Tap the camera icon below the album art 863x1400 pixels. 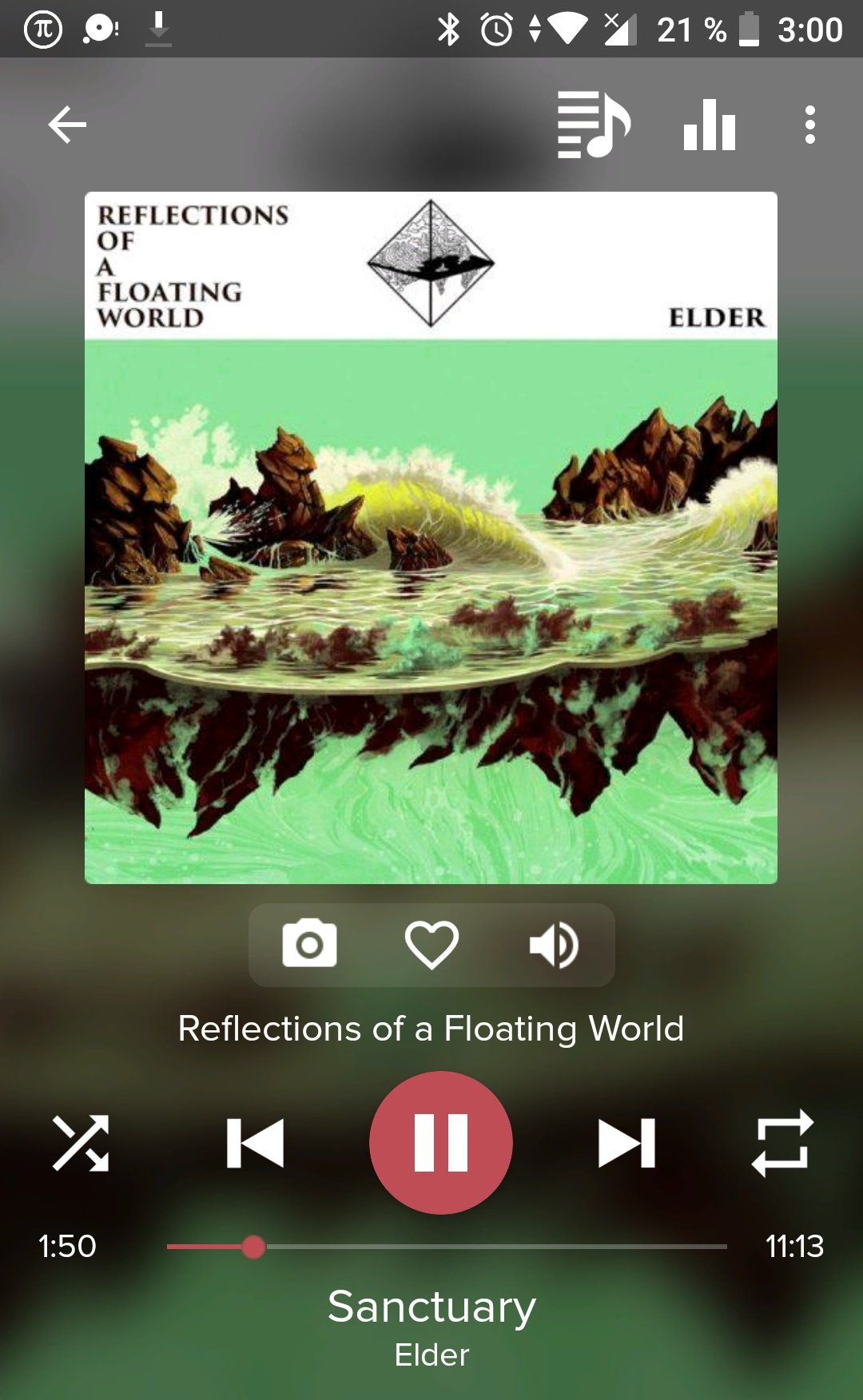309,944
